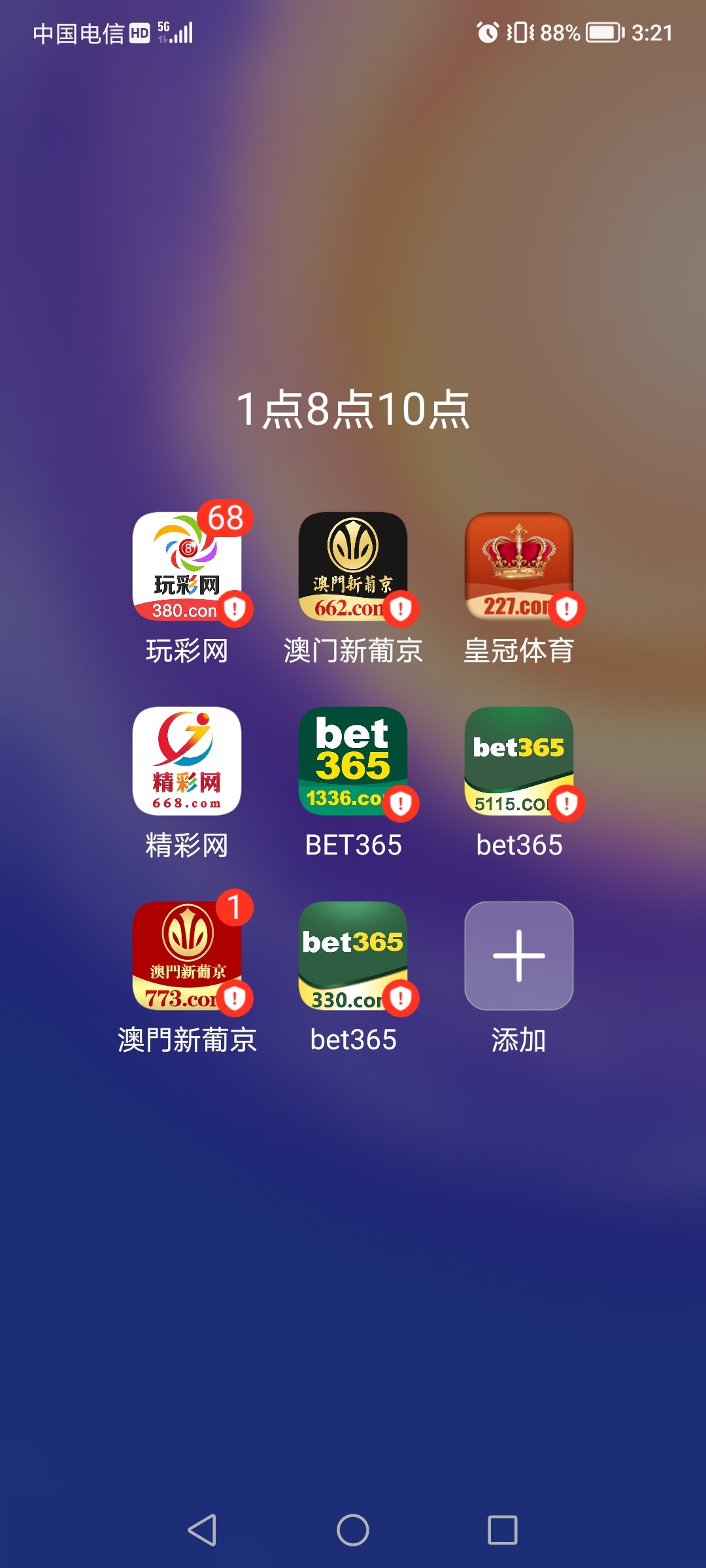Open bet365 with the 330.com icon
The image size is (706, 1568).
353,956
